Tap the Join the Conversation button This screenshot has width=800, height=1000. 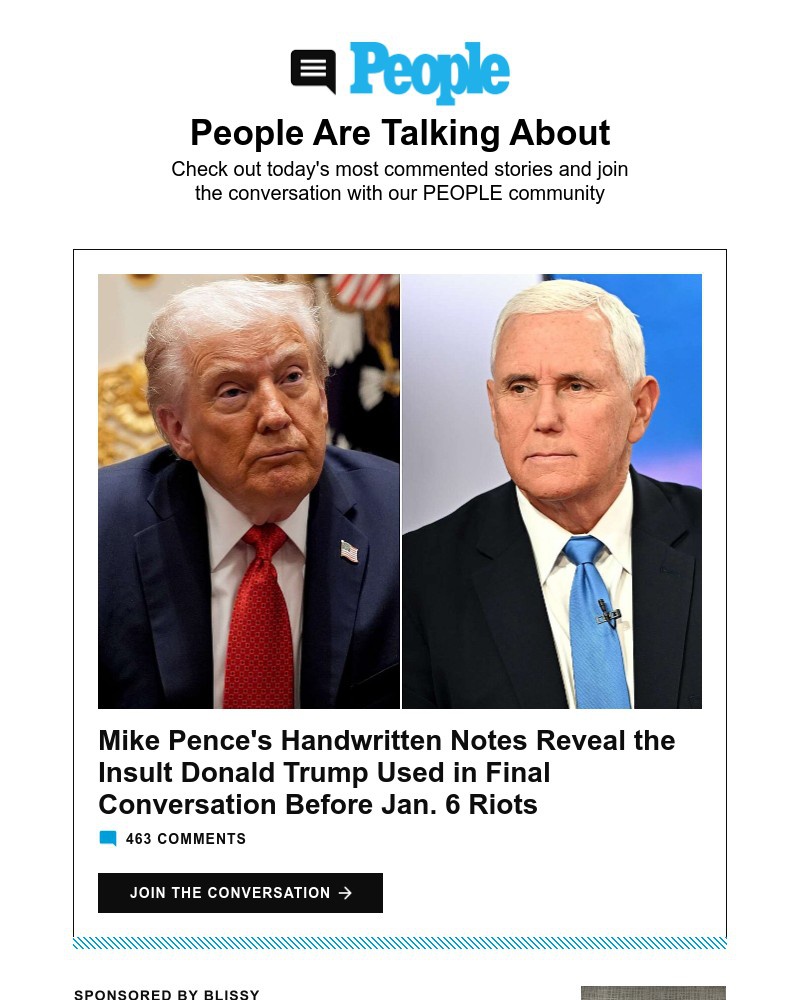pyautogui.click(x=240, y=893)
